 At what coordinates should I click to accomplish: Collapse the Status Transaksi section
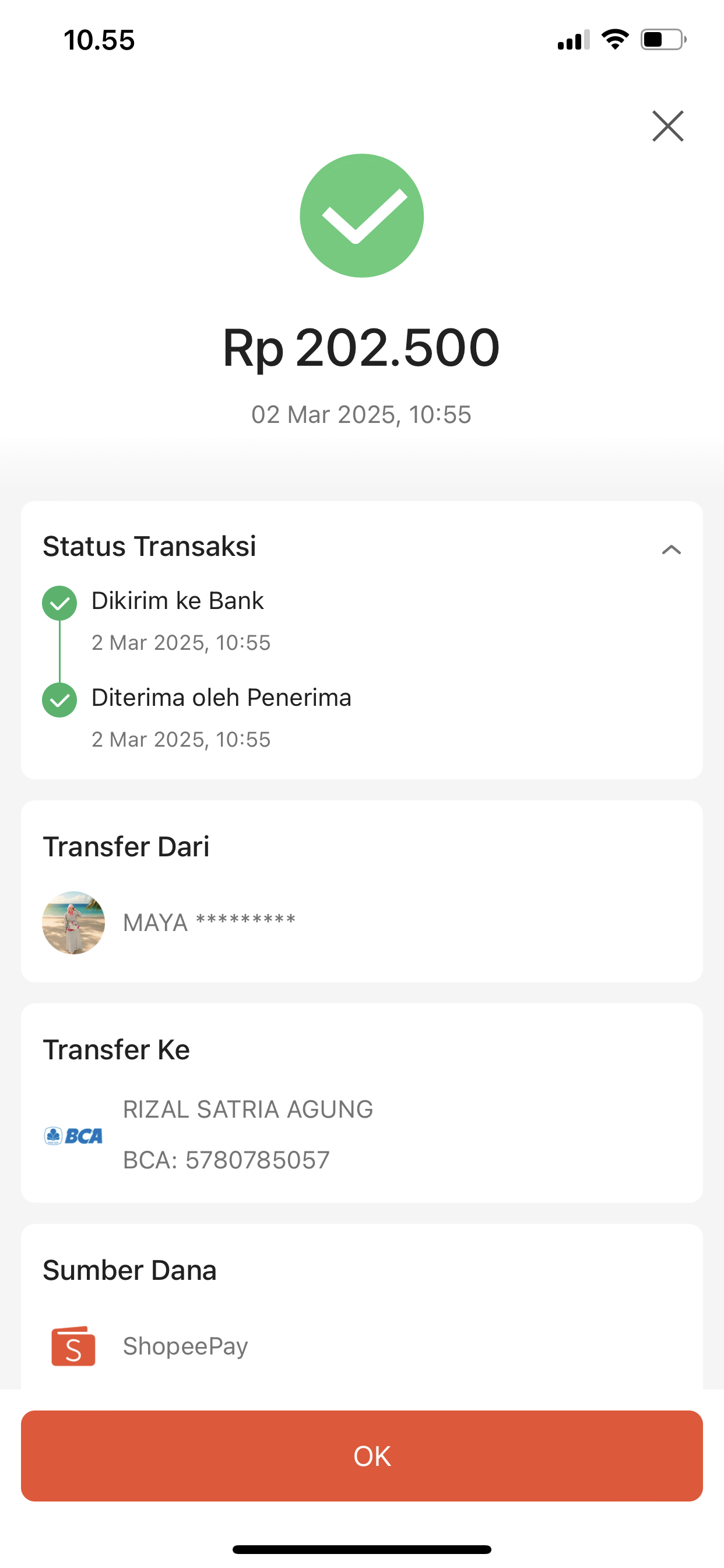(x=670, y=549)
